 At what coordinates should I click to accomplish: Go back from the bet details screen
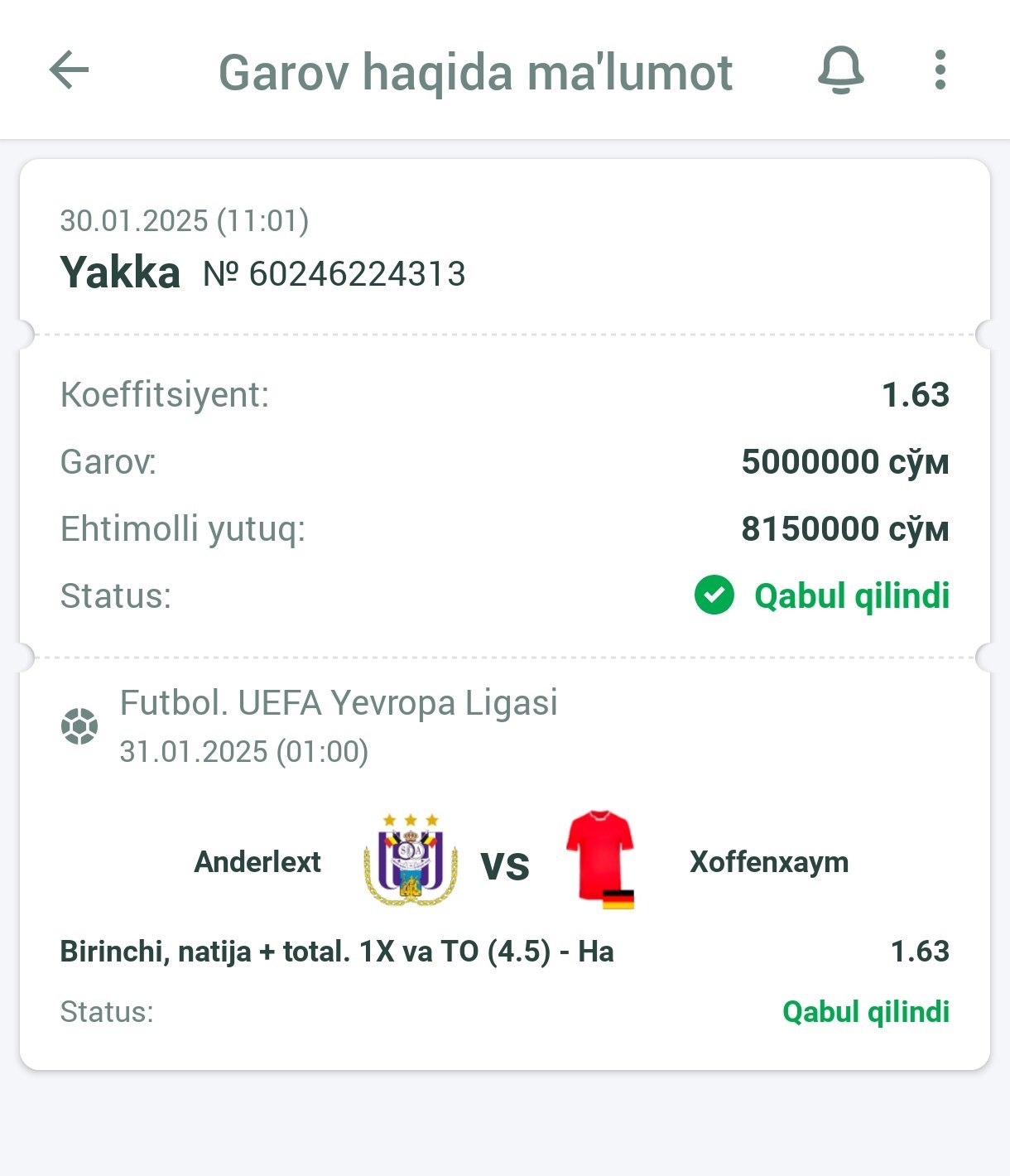click(70, 70)
